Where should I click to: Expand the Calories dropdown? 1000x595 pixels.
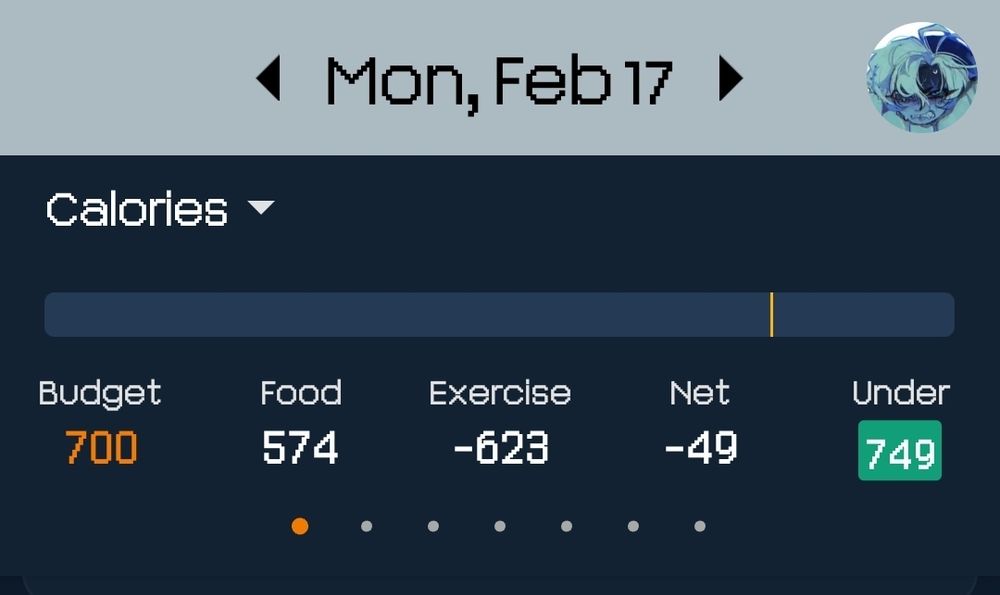coord(159,209)
